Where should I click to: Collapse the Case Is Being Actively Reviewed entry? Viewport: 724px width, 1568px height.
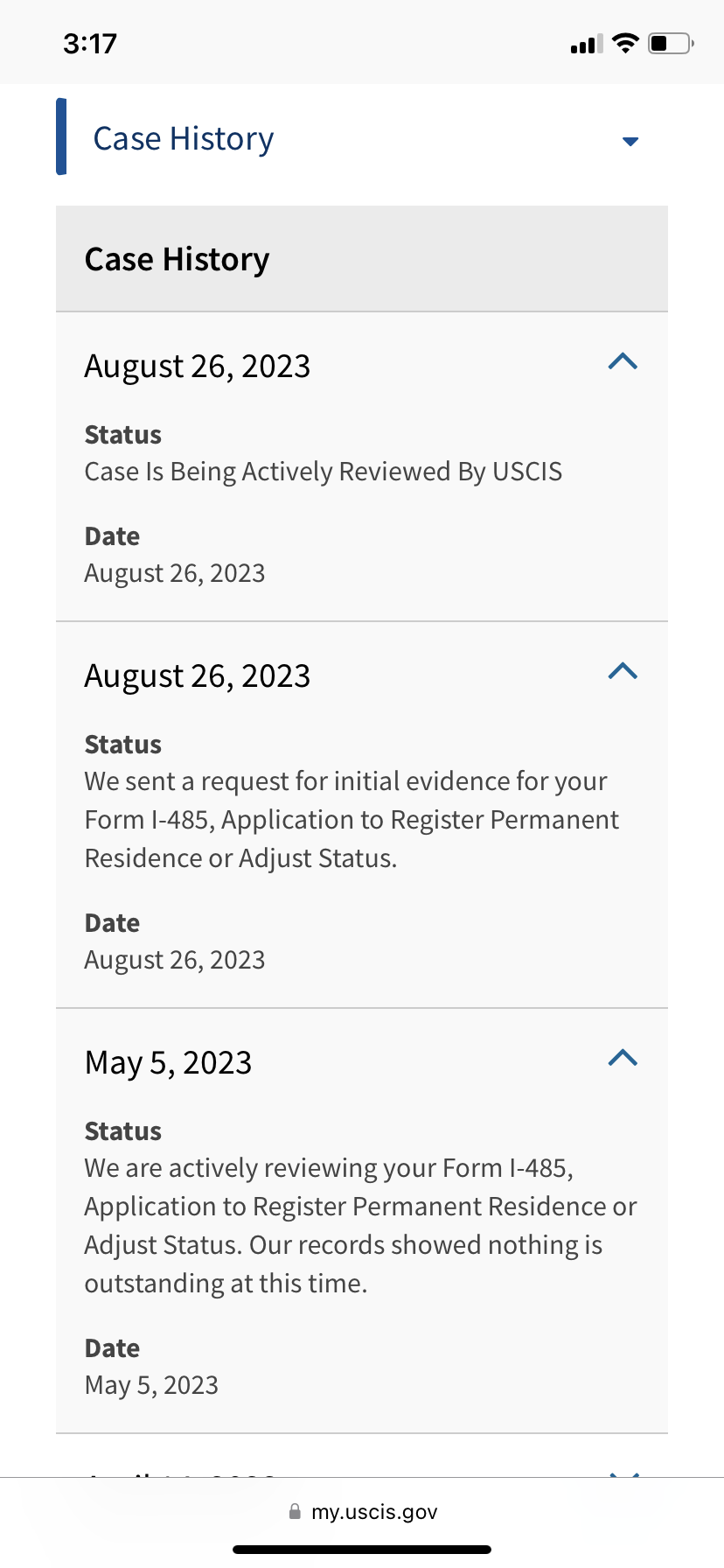tap(623, 361)
